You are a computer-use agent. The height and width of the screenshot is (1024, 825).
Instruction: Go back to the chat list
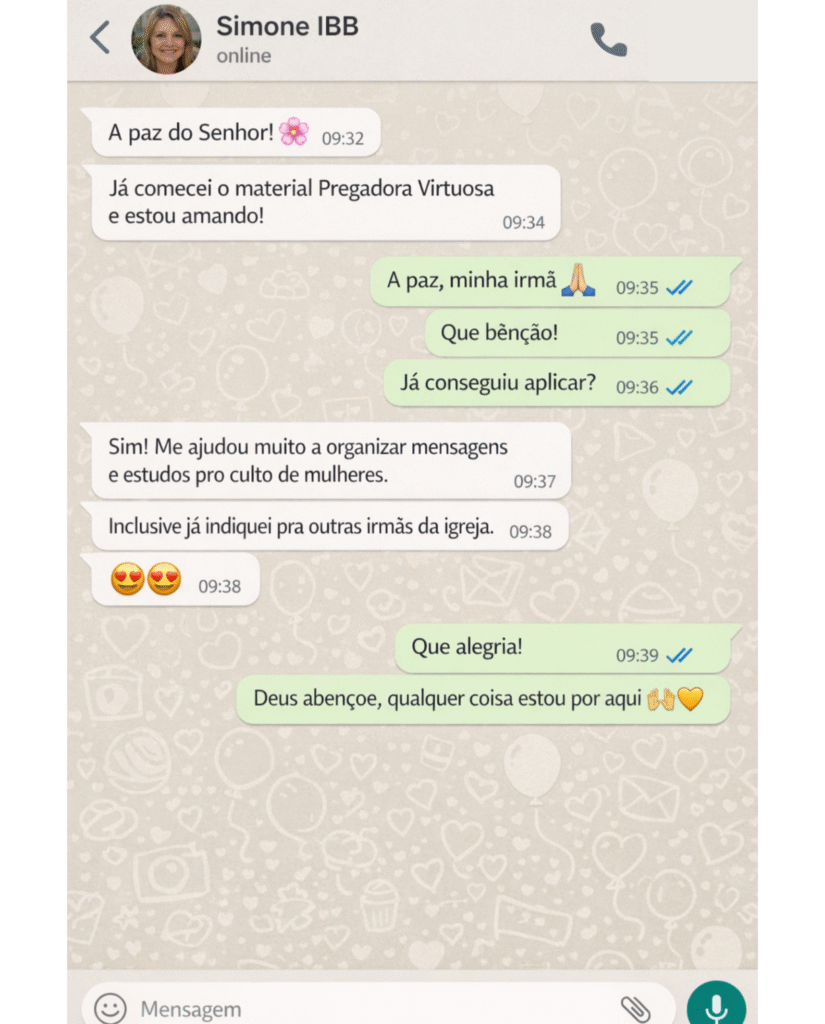(99, 38)
